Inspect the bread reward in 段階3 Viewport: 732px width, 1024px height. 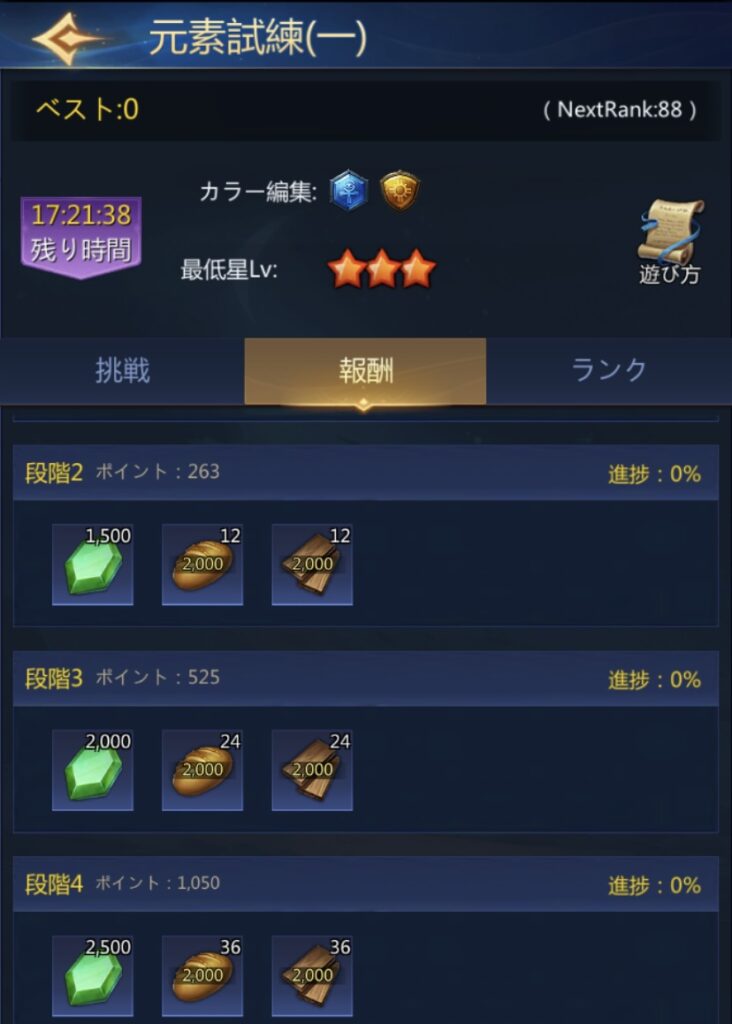203,770
